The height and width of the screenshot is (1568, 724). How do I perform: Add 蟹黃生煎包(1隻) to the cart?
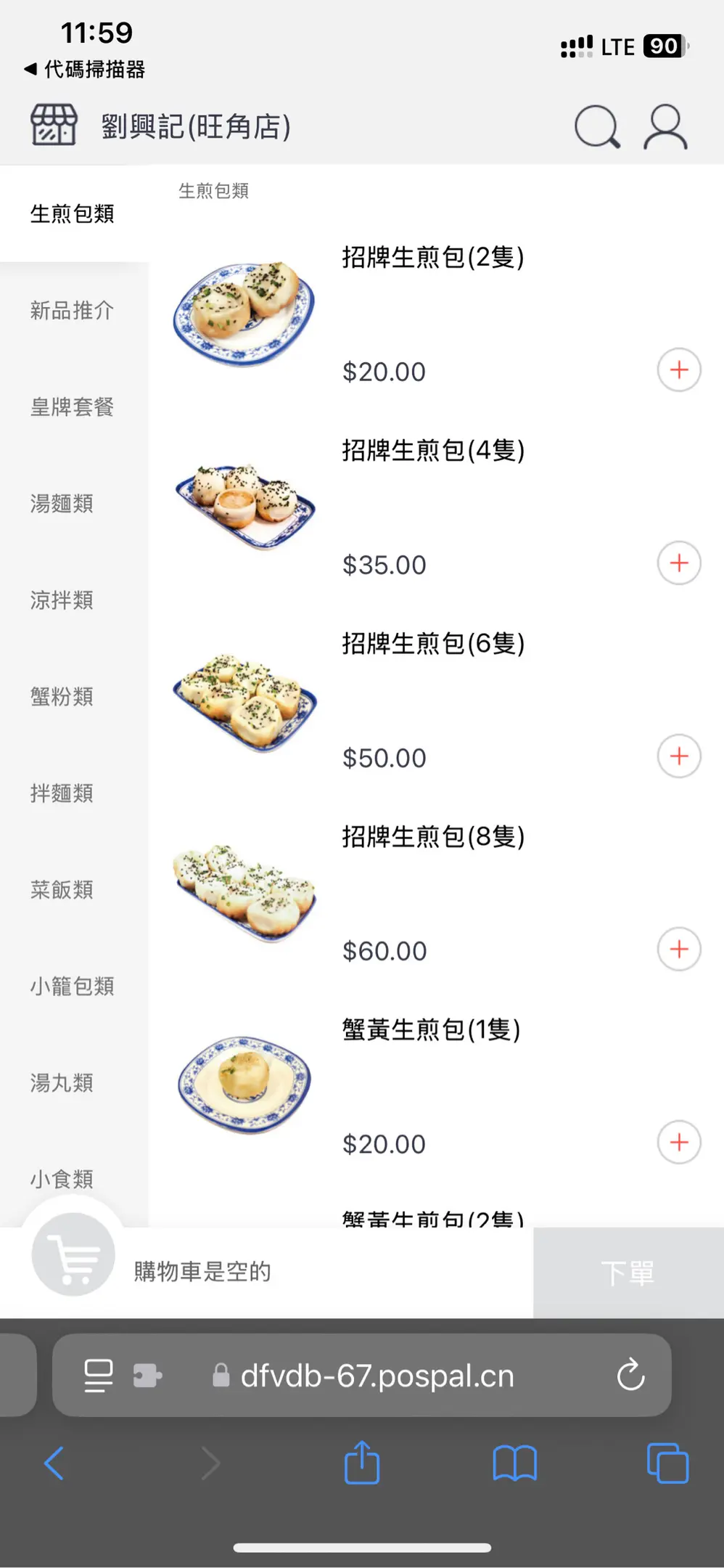679,1143
